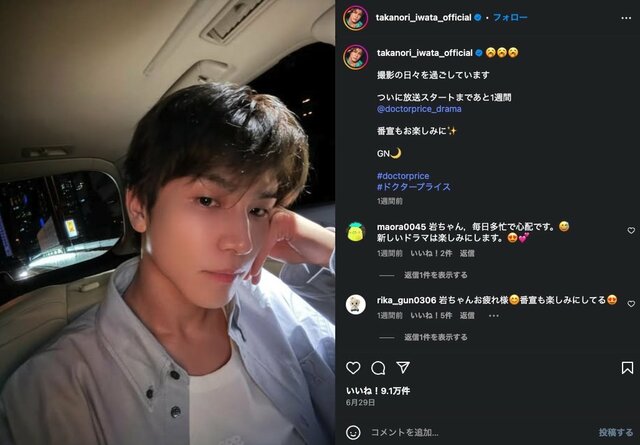The height and width of the screenshot is (445, 640).
Task: Tap the フォロー follow button
Action: (x=507, y=17)
